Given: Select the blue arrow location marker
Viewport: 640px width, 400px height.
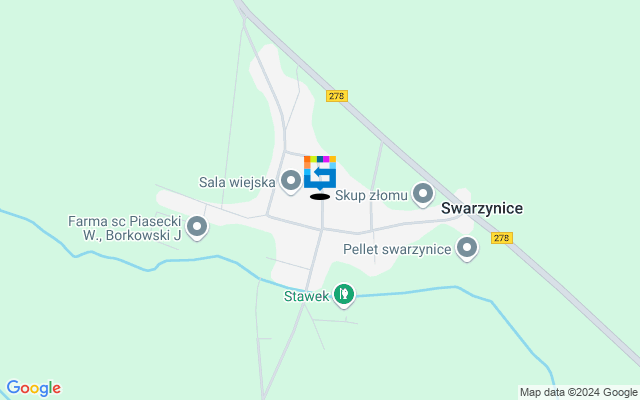Looking at the screenshot, I should pos(320,173).
